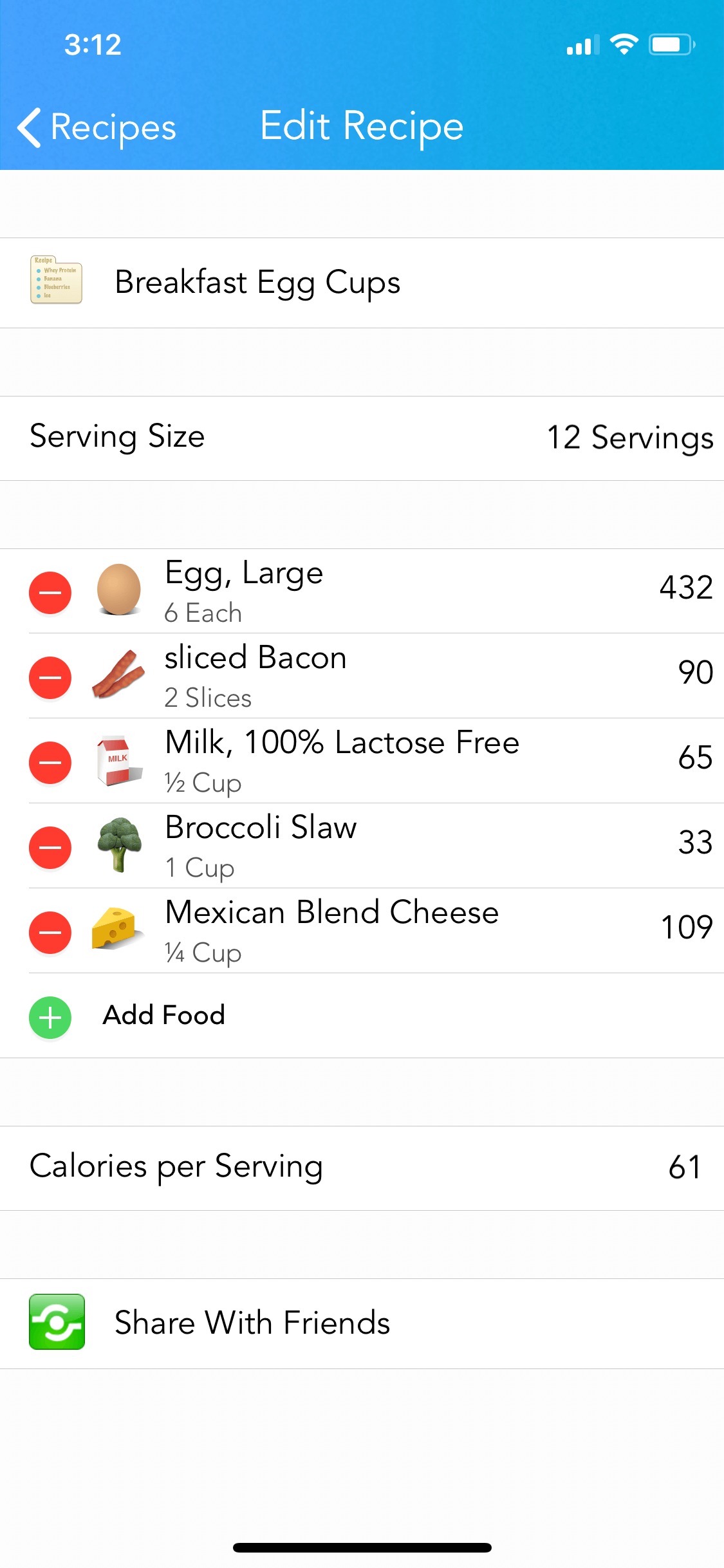The image size is (724, 1568).
Task: Remove Egg, Large from the recipe
Action: [x=50, y=592]
